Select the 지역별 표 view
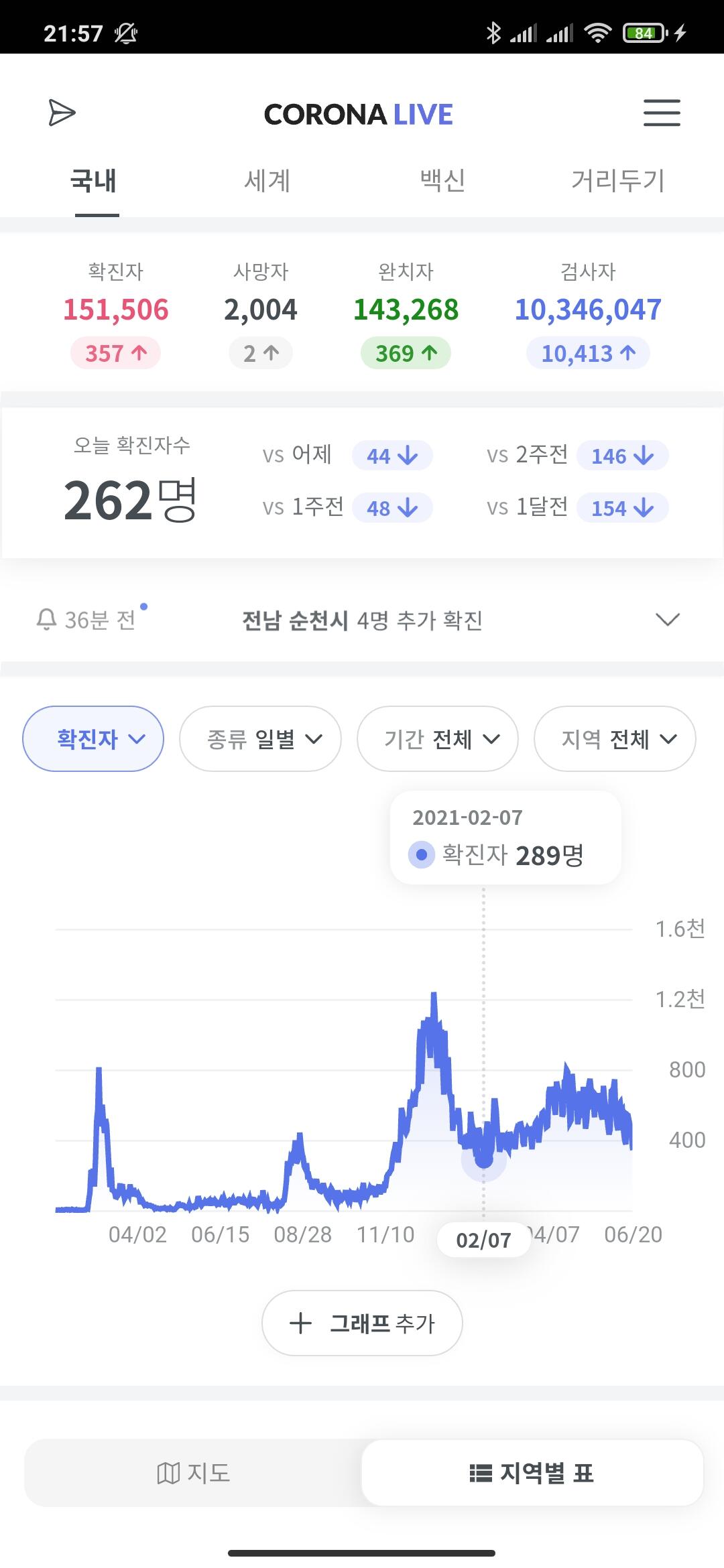 click(532, 1473)
